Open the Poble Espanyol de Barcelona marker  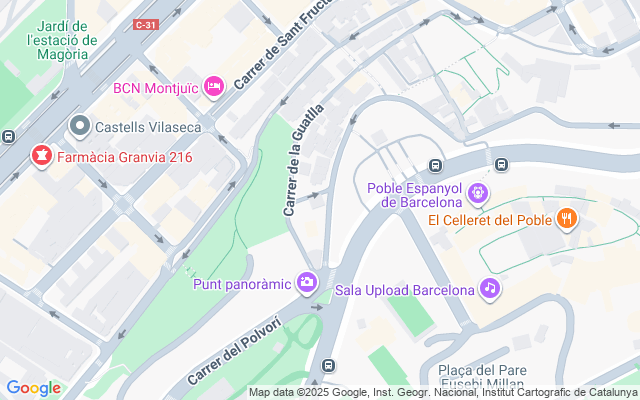click(x=480, y=190)
